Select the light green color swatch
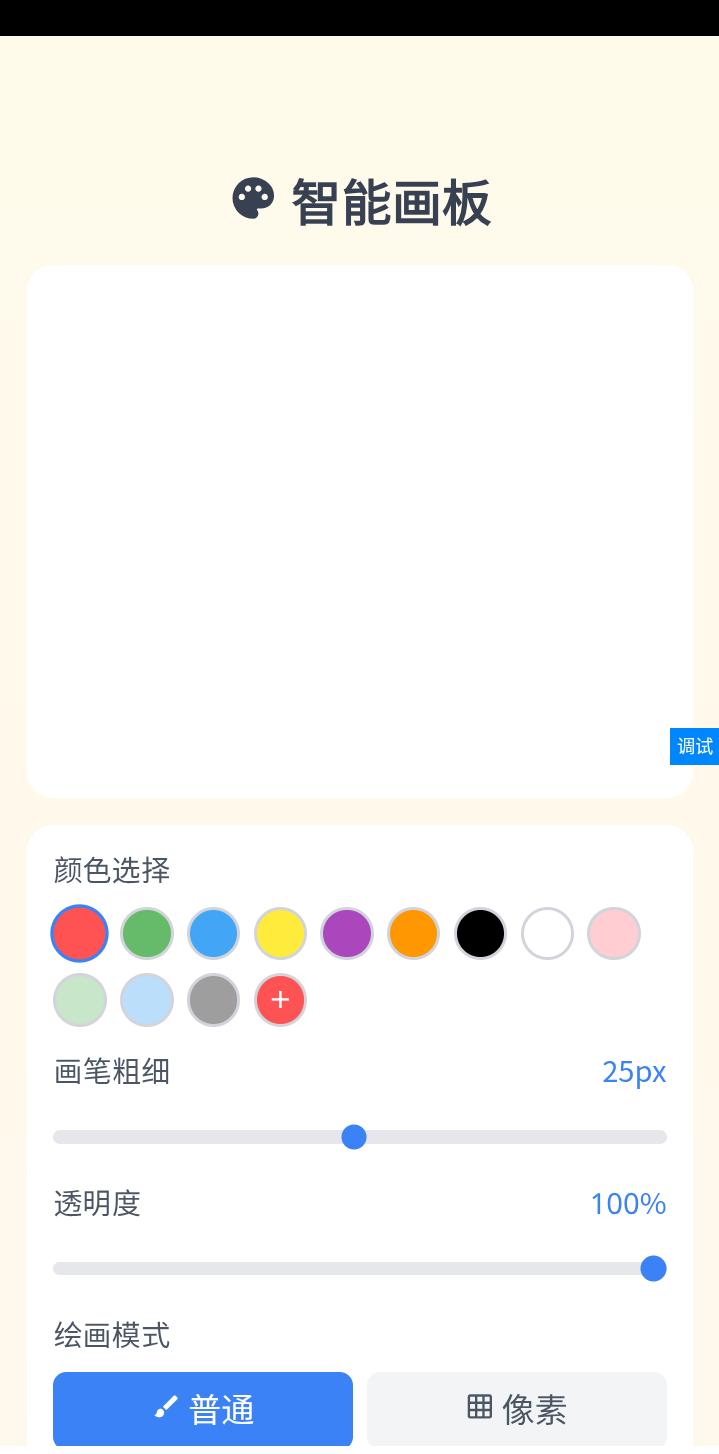Screen dimensions: 719x1454 click(80, 1000)
